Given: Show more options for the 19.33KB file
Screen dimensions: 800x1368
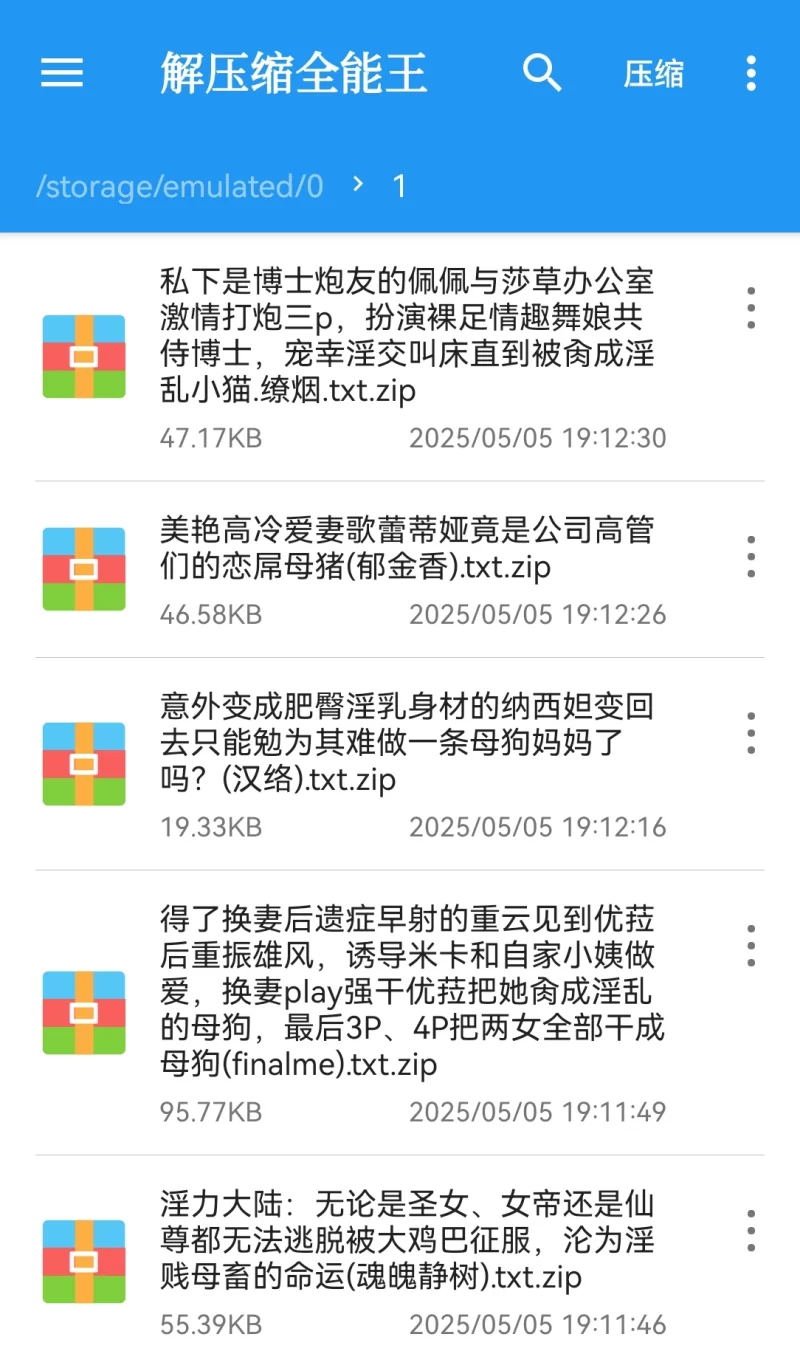Looking at the screenshot, I should click(751, 733).
